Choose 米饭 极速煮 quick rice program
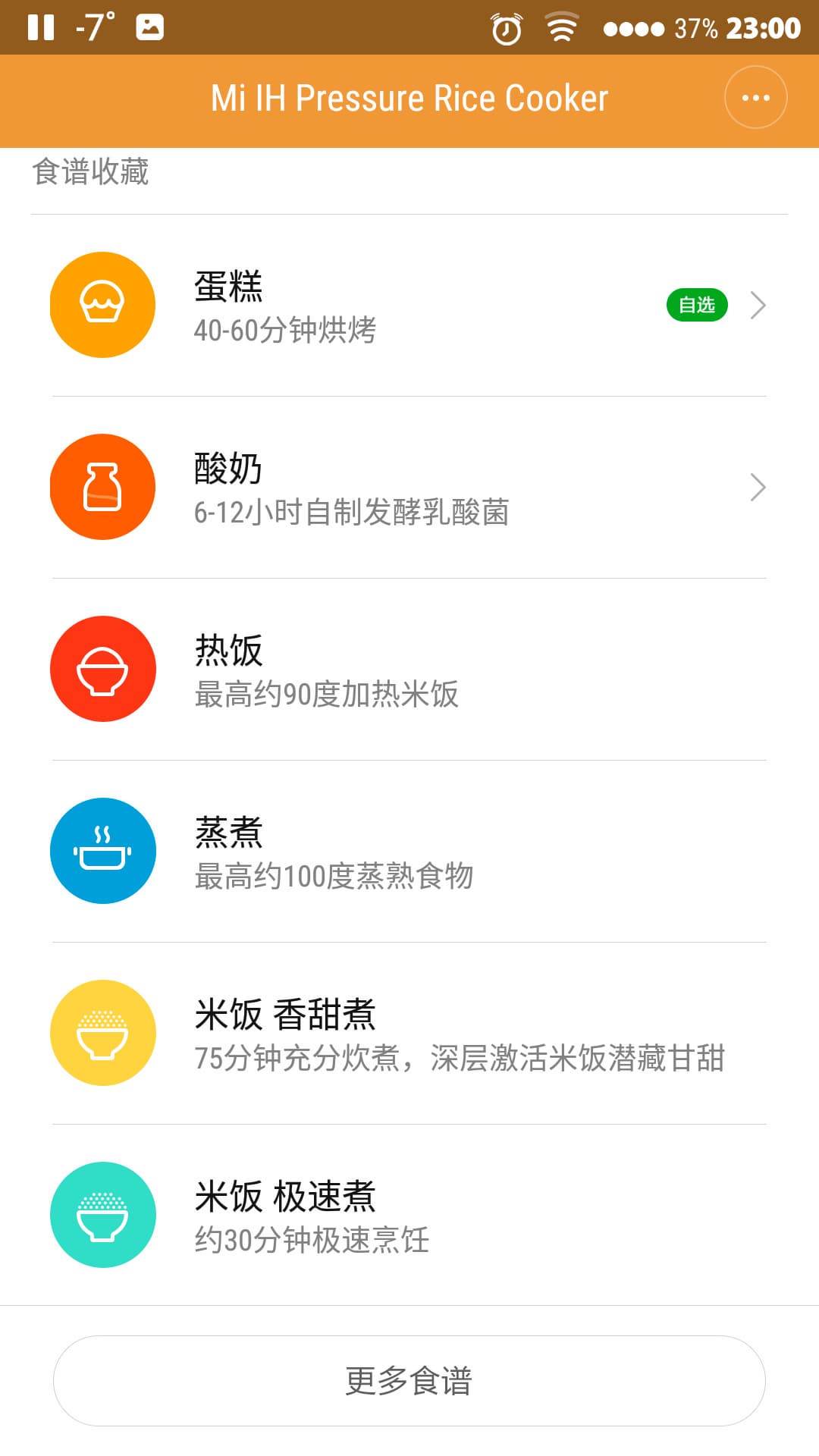 point(409,1216)
